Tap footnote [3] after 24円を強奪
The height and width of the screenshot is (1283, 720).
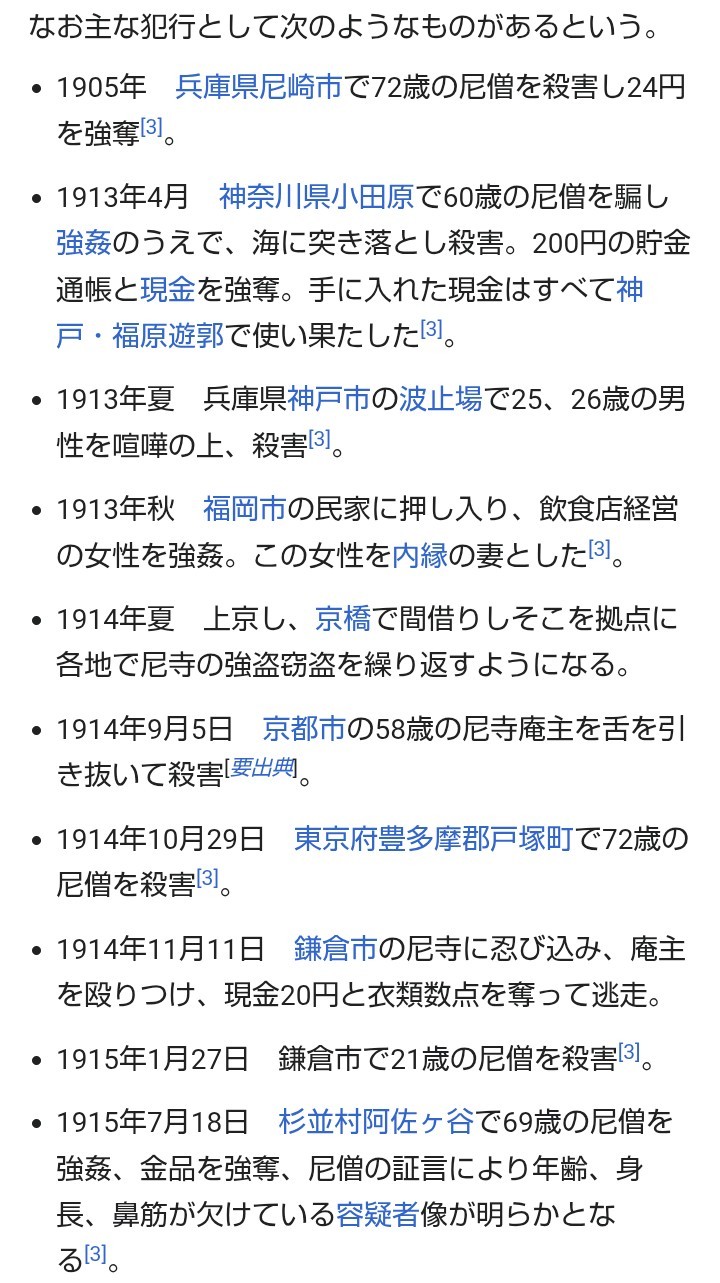click(151, 127)
